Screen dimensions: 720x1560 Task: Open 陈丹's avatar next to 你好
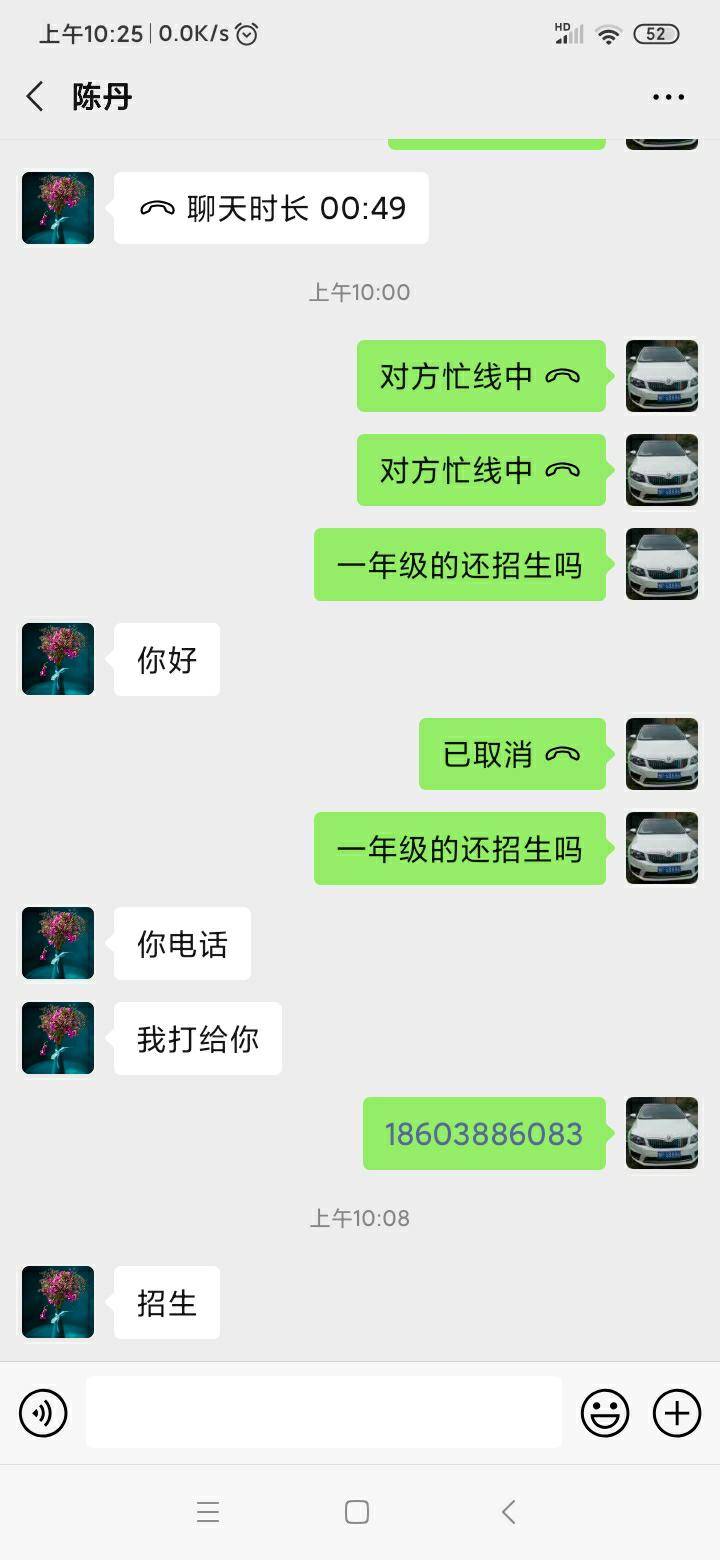(58, 659)
